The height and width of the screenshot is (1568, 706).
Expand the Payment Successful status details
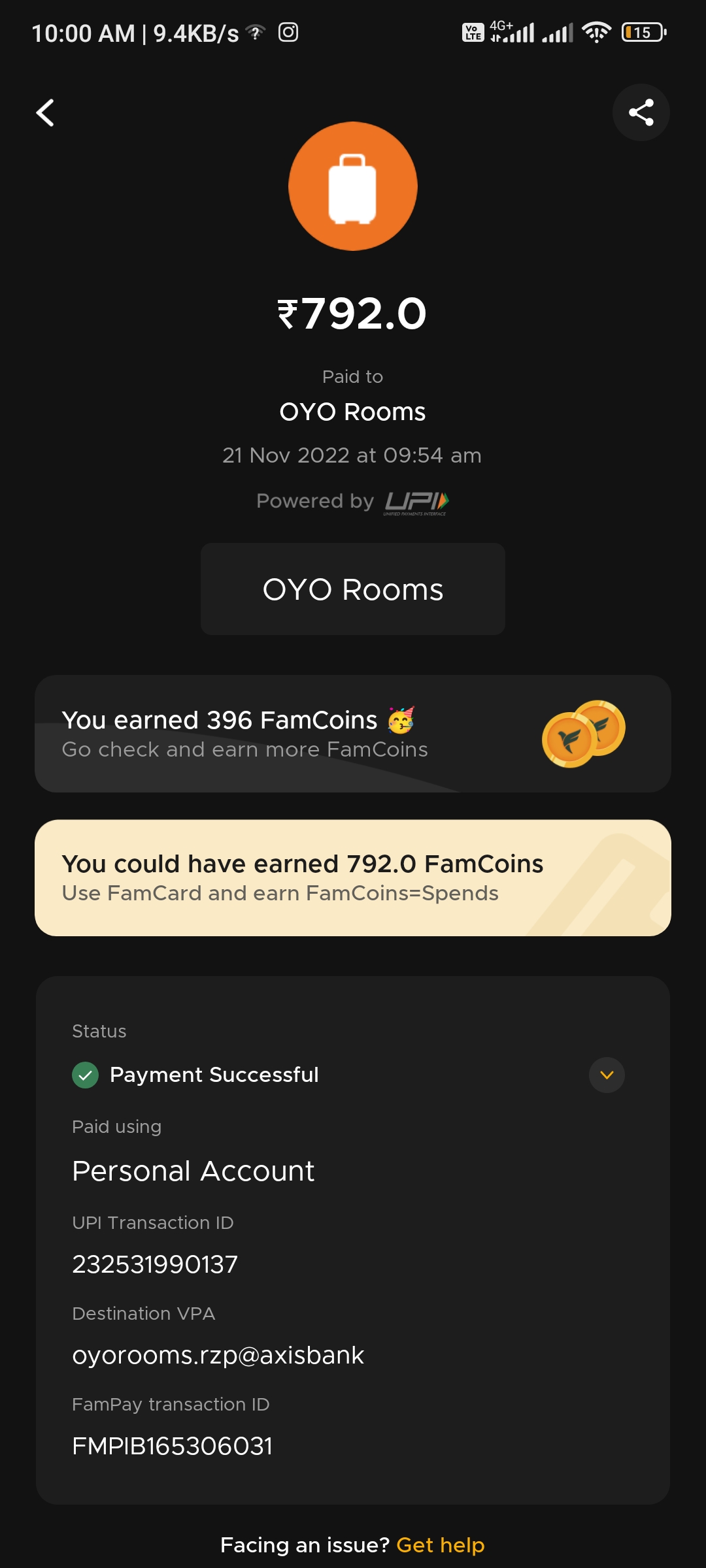coord(607,1075)
